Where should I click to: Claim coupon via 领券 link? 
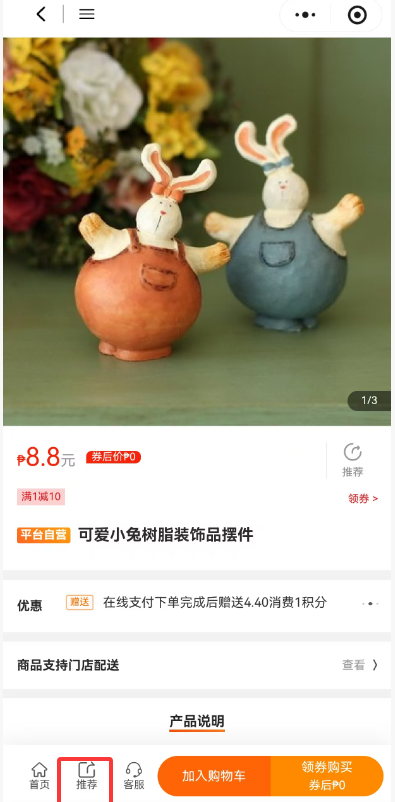(x=363, y=499)
